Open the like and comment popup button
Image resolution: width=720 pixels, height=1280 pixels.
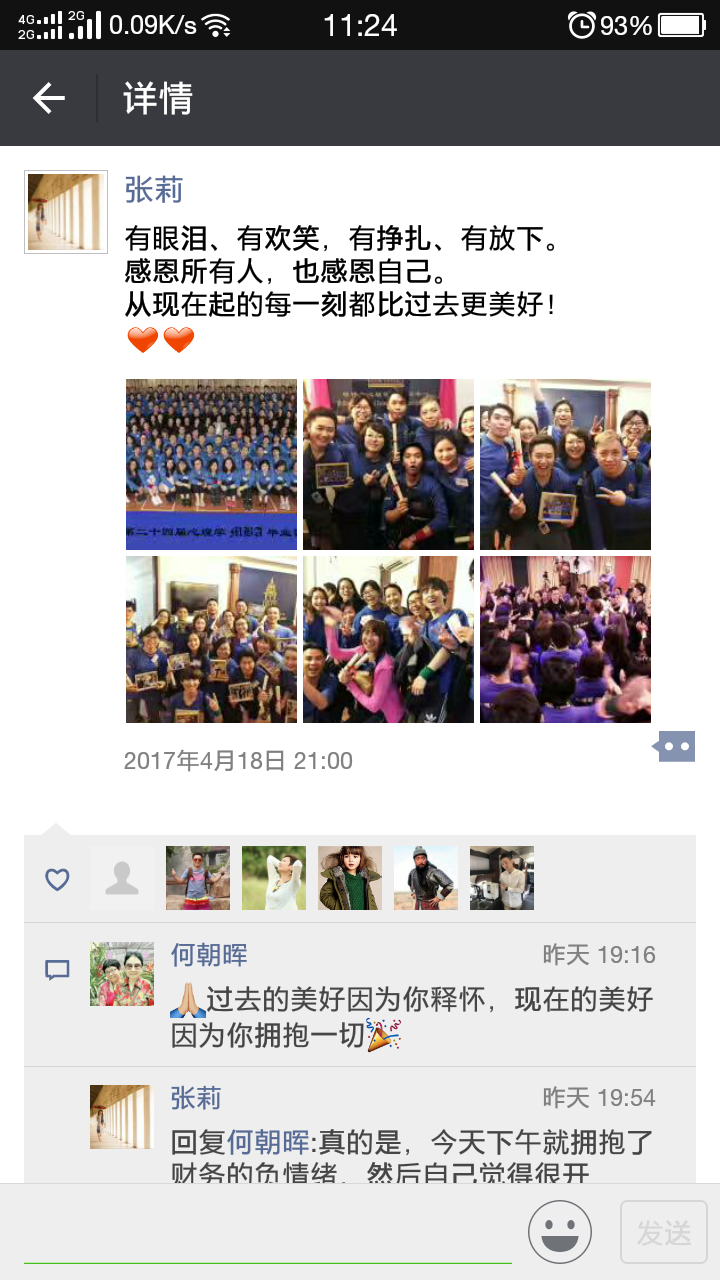pyautogui.click(x=675, y=746)
